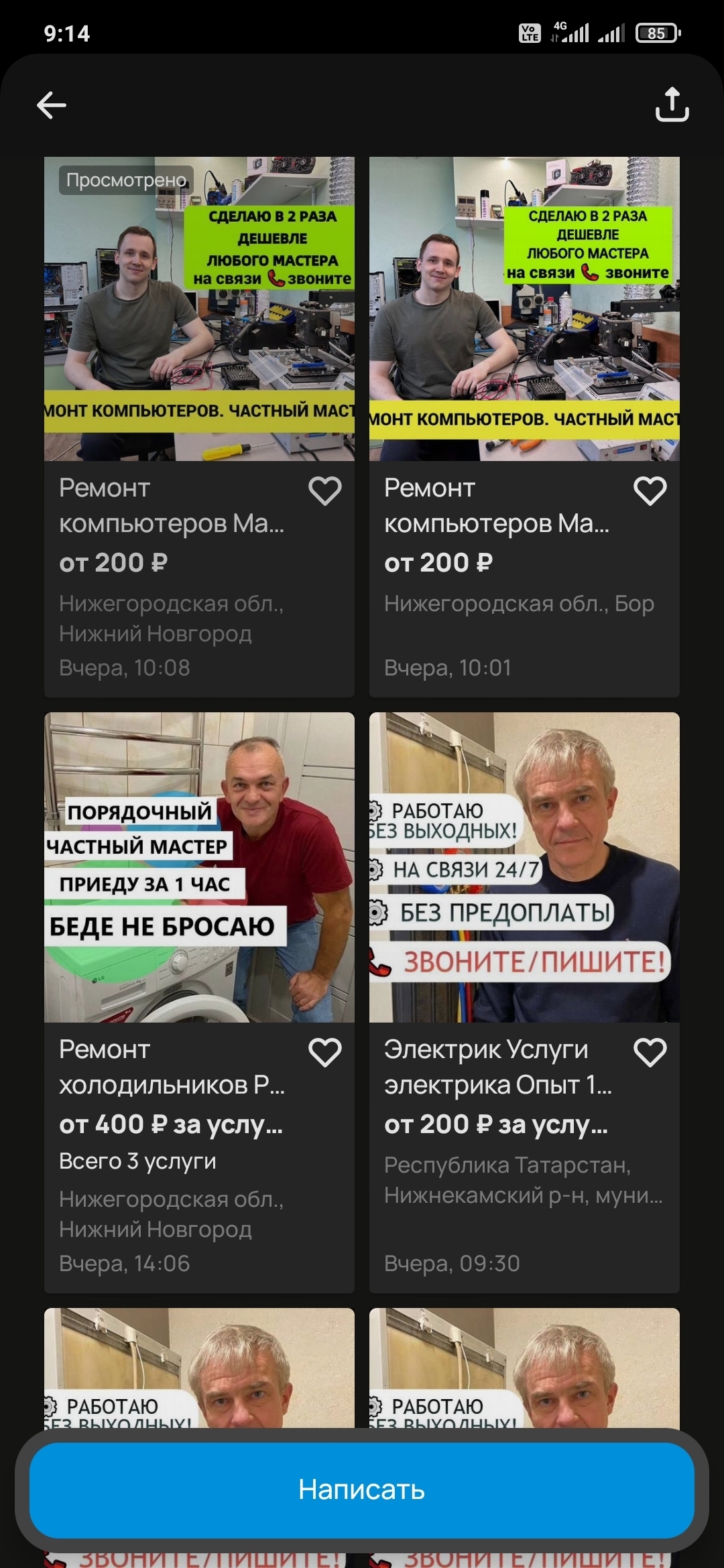Favorite the computer repair ad in Нижний Новгород
The image size is (724, 1568).
pos(325,491)
